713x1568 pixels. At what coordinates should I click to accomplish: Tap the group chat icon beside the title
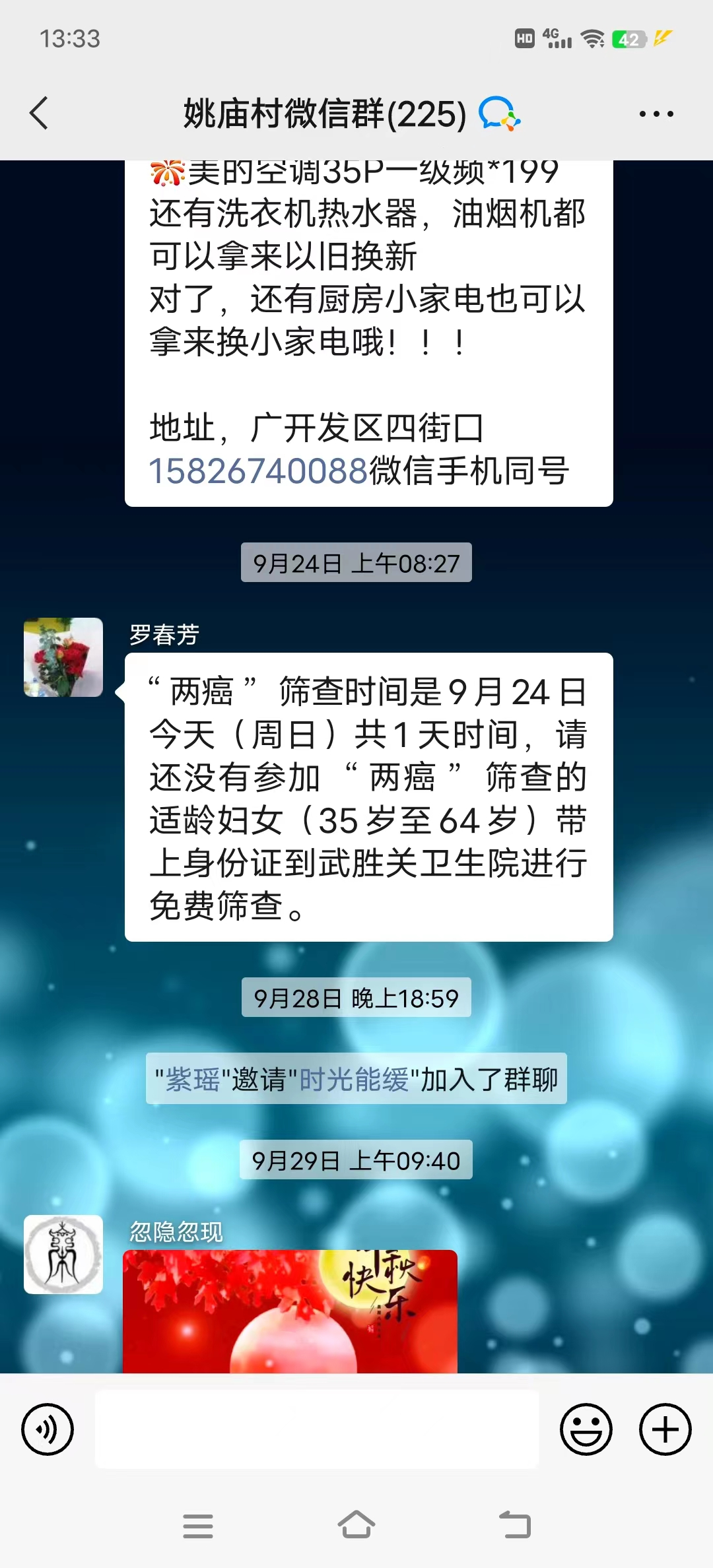click(499, 114)
